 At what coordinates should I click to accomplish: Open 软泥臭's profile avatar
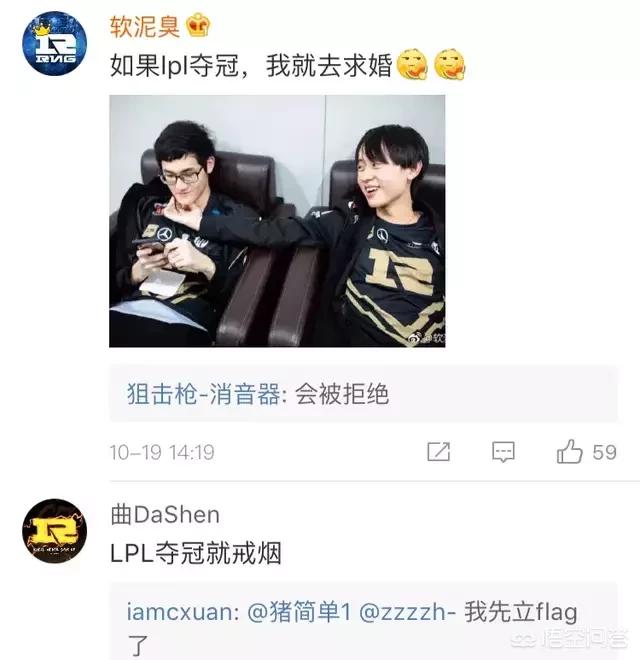pyautogui.click(x=55, y=43)
